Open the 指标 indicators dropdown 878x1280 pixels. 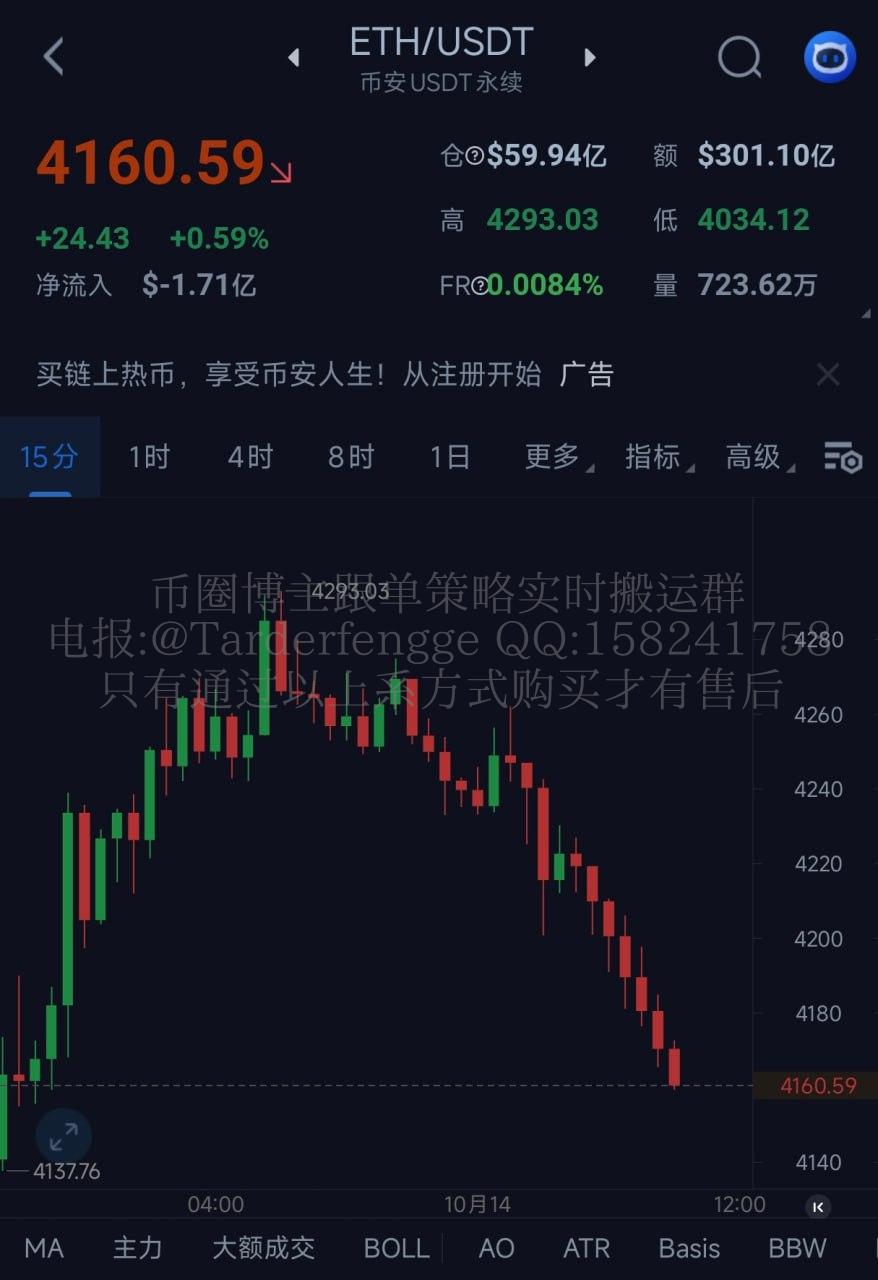(654, 457)
